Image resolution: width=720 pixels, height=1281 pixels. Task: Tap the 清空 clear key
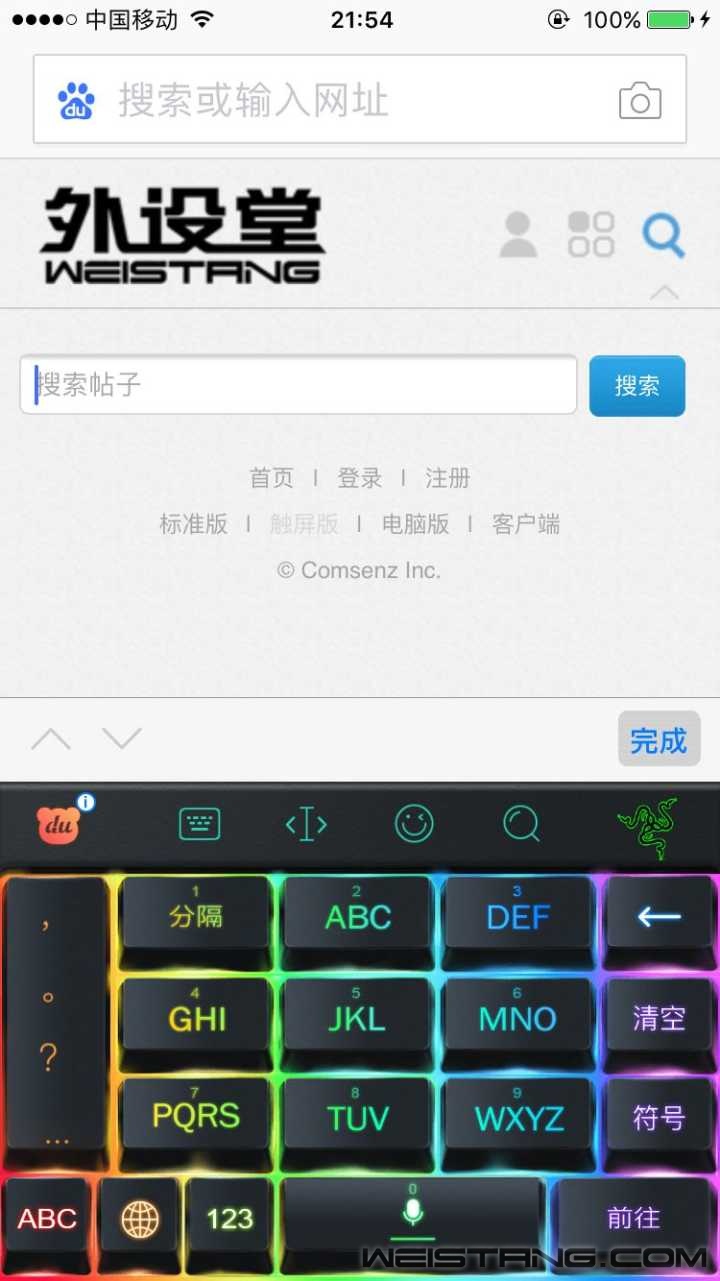pyautogui.click(x=659, y=1018)
